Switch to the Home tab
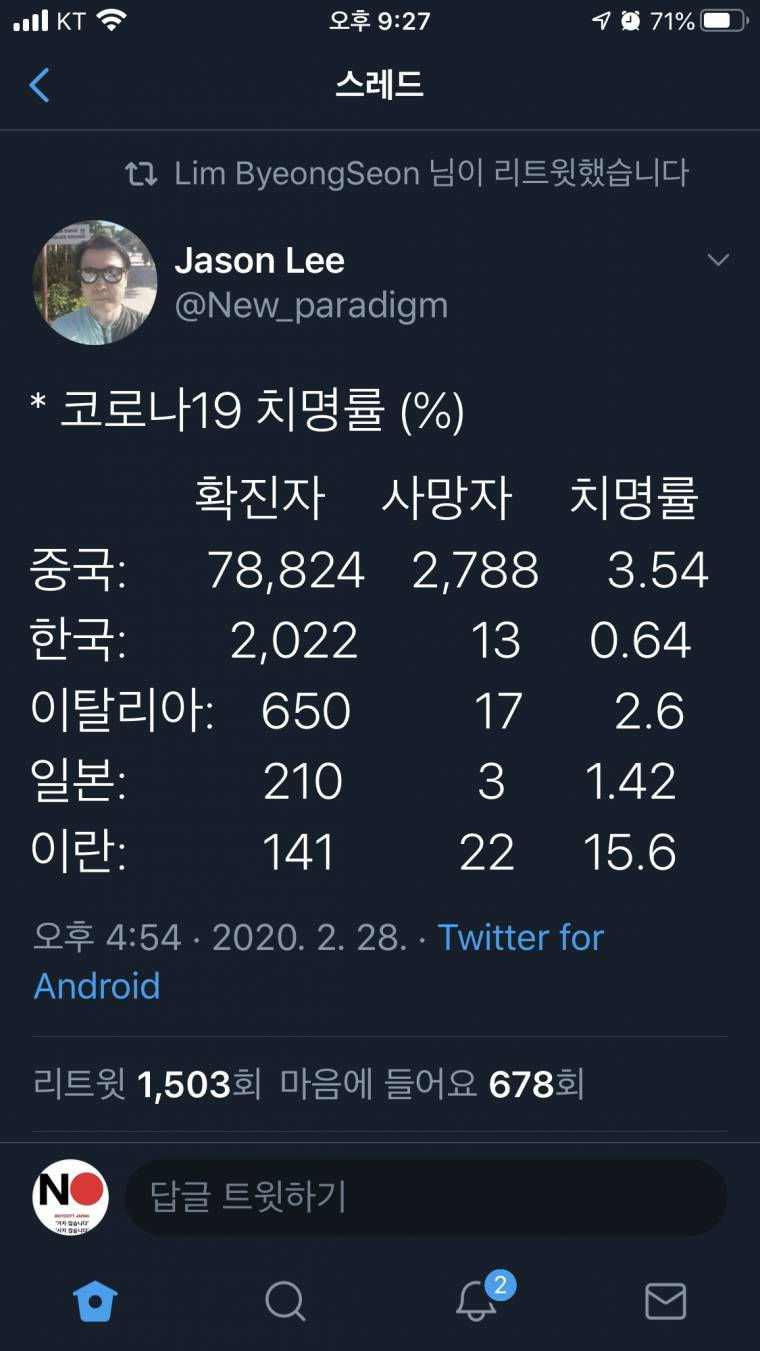760x1351 pixels. click(95, 1302)
